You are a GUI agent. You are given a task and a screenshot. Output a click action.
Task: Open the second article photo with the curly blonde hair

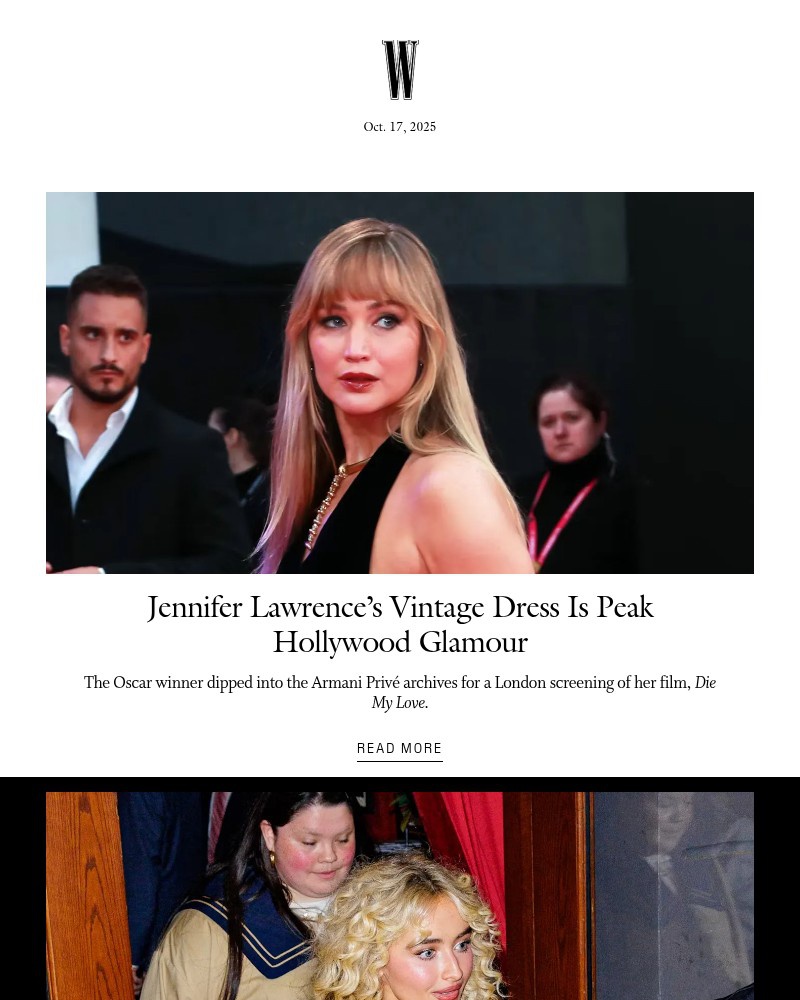coord(400,896)
